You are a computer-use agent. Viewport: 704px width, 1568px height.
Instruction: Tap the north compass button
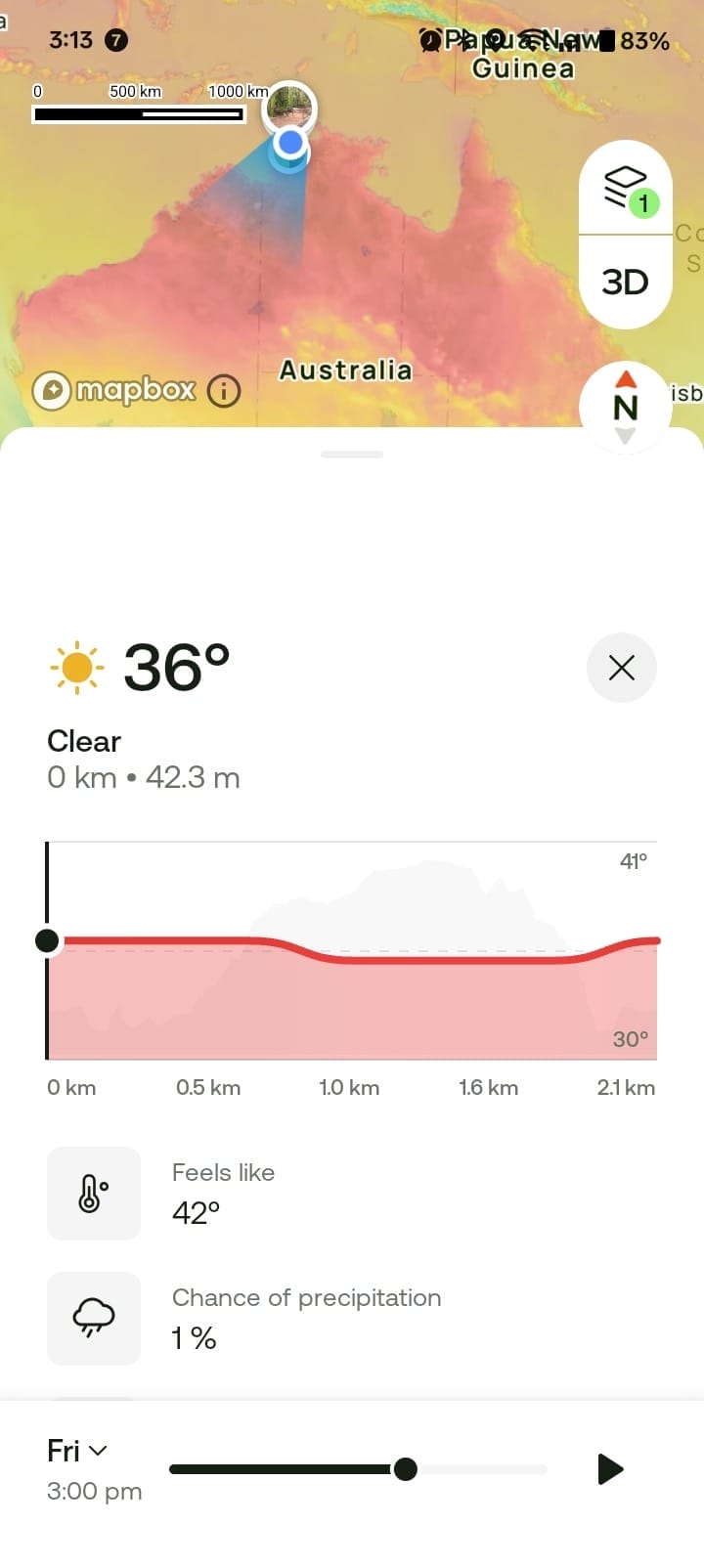pyautogui.click(x=625, y=407)
